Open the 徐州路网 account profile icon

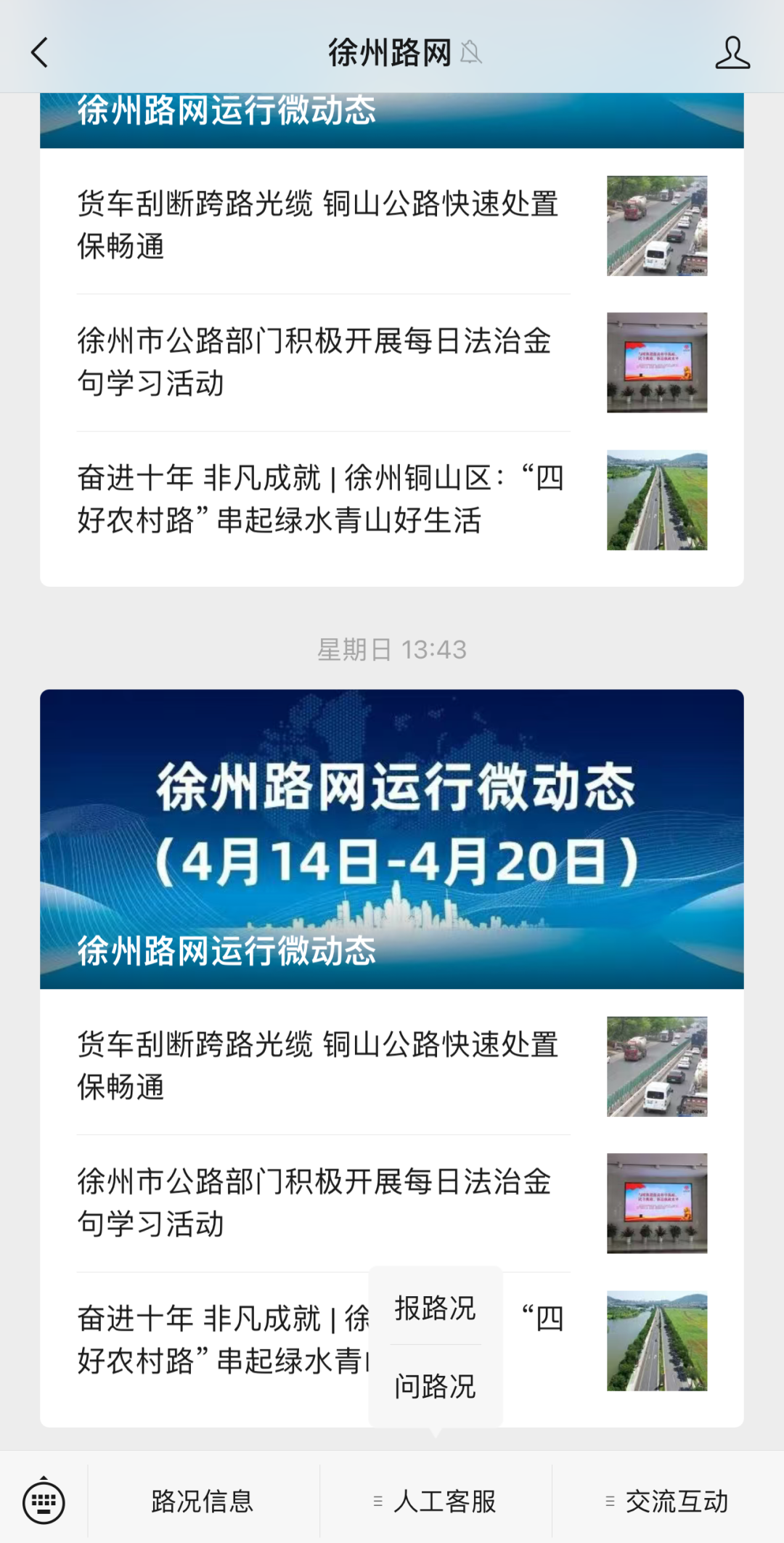[732, 53]
